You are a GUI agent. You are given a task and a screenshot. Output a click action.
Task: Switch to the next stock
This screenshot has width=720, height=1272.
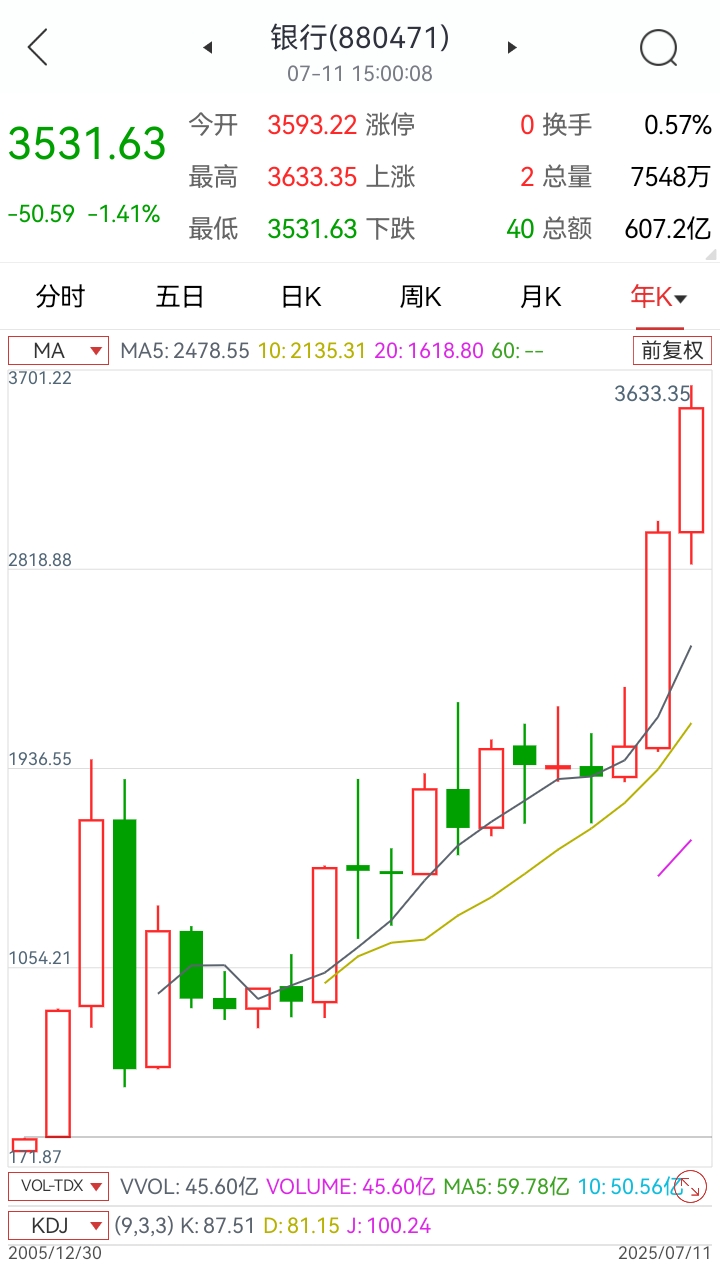512,47
